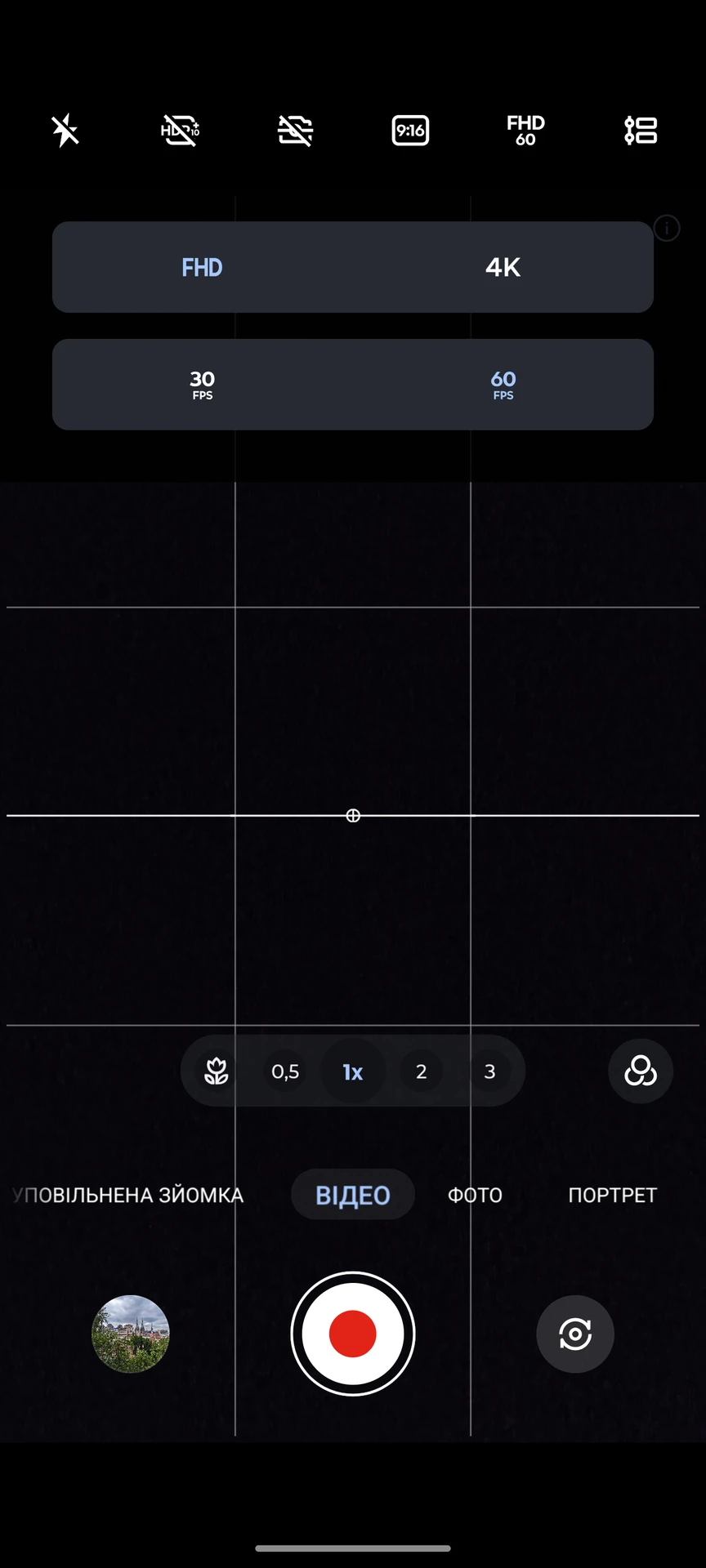Close the FHD 60 resolution panel
This screenshot has height=1568, width=706.
(525, 131)
